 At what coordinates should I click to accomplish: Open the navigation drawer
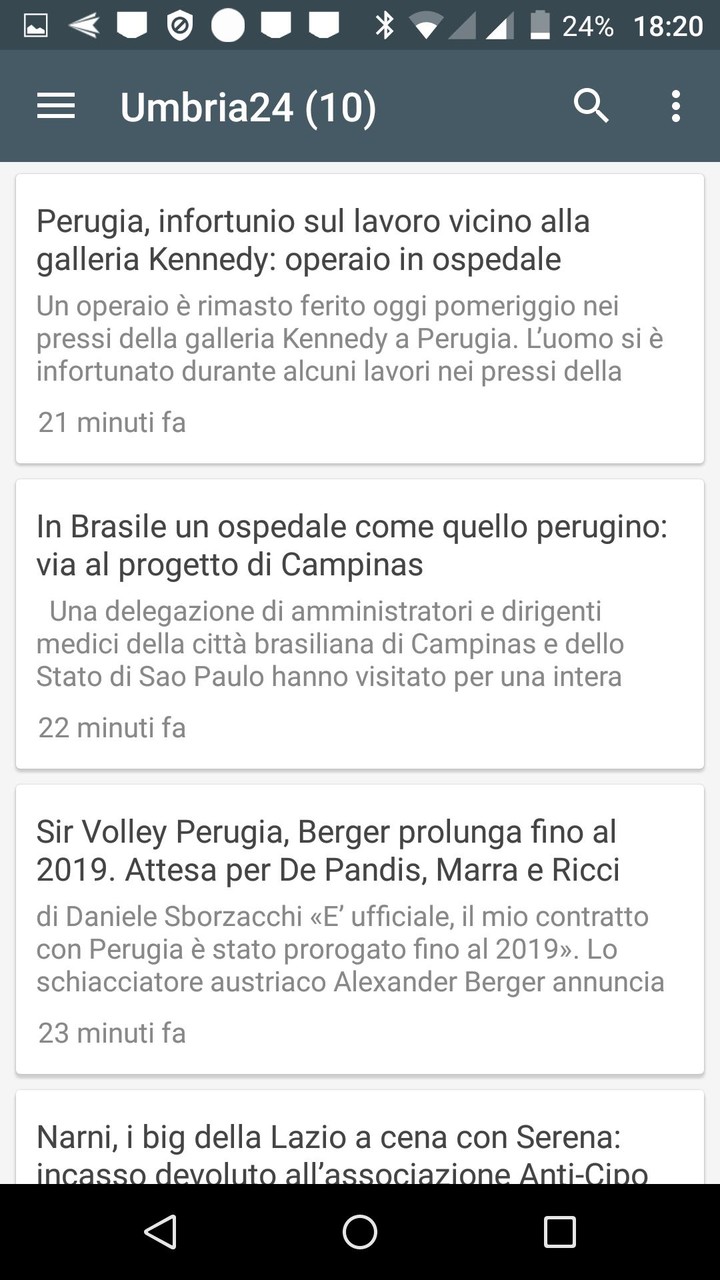[56, 105]
